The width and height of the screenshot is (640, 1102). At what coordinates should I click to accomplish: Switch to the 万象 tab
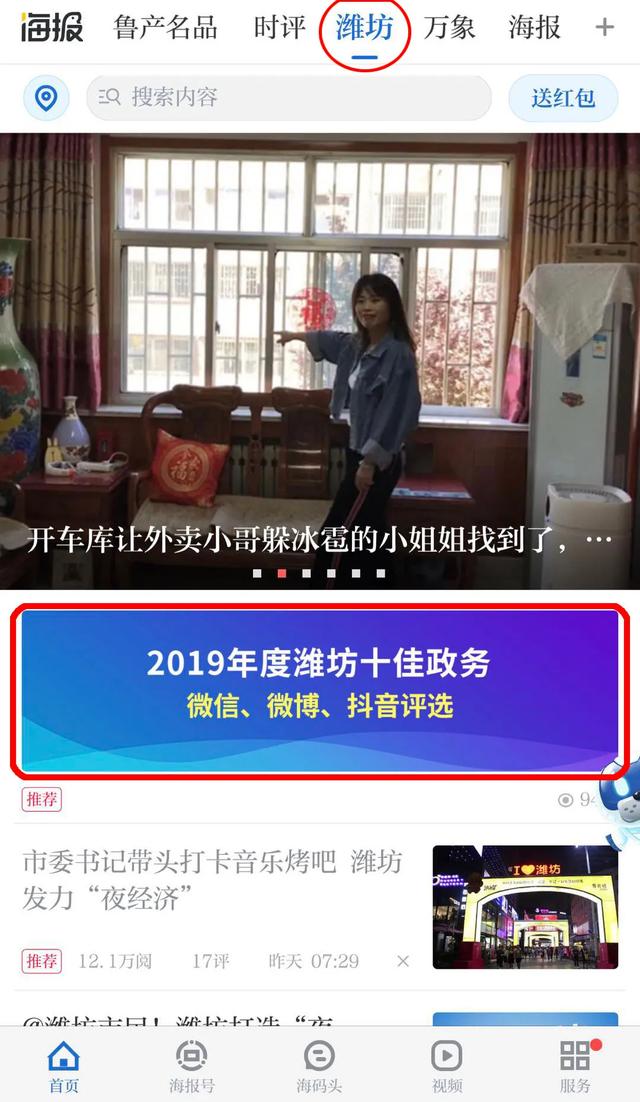click(x=449, y=28)
